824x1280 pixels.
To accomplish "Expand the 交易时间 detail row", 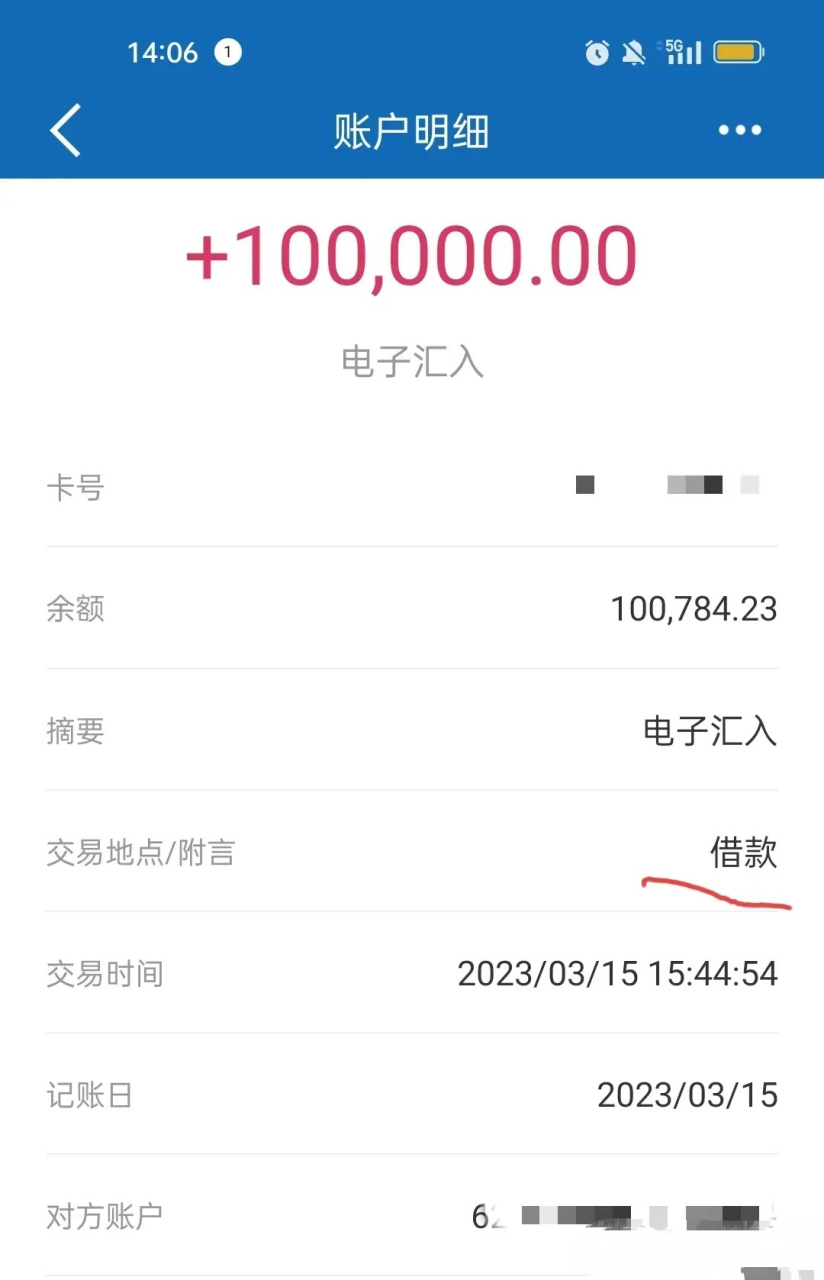I will (x=412, y=974).
